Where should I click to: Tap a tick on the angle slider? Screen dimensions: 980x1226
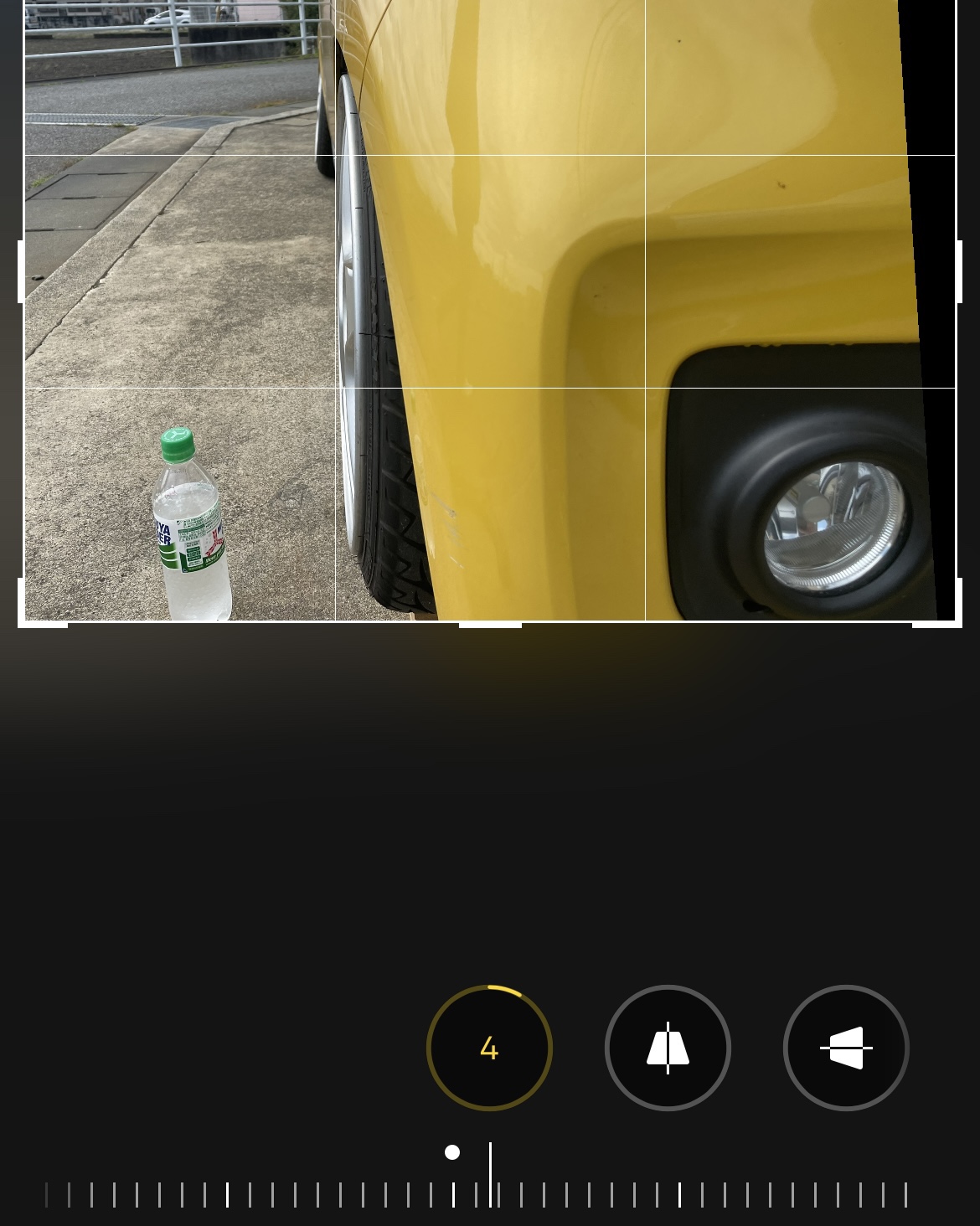[x=679, y=1195]
